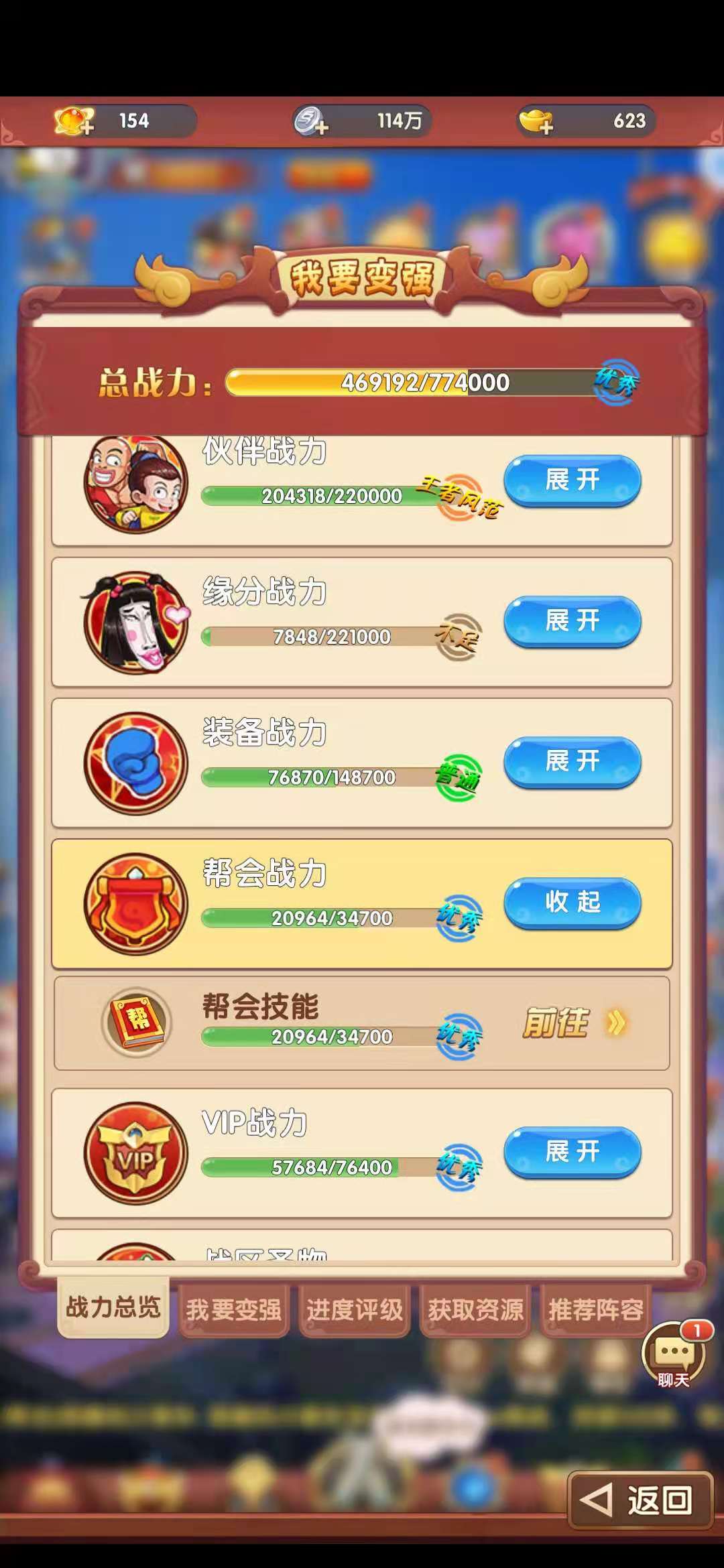Tap the 返回 back button
Viewport: 724px width, 1568px height.
pos(640,1500)
